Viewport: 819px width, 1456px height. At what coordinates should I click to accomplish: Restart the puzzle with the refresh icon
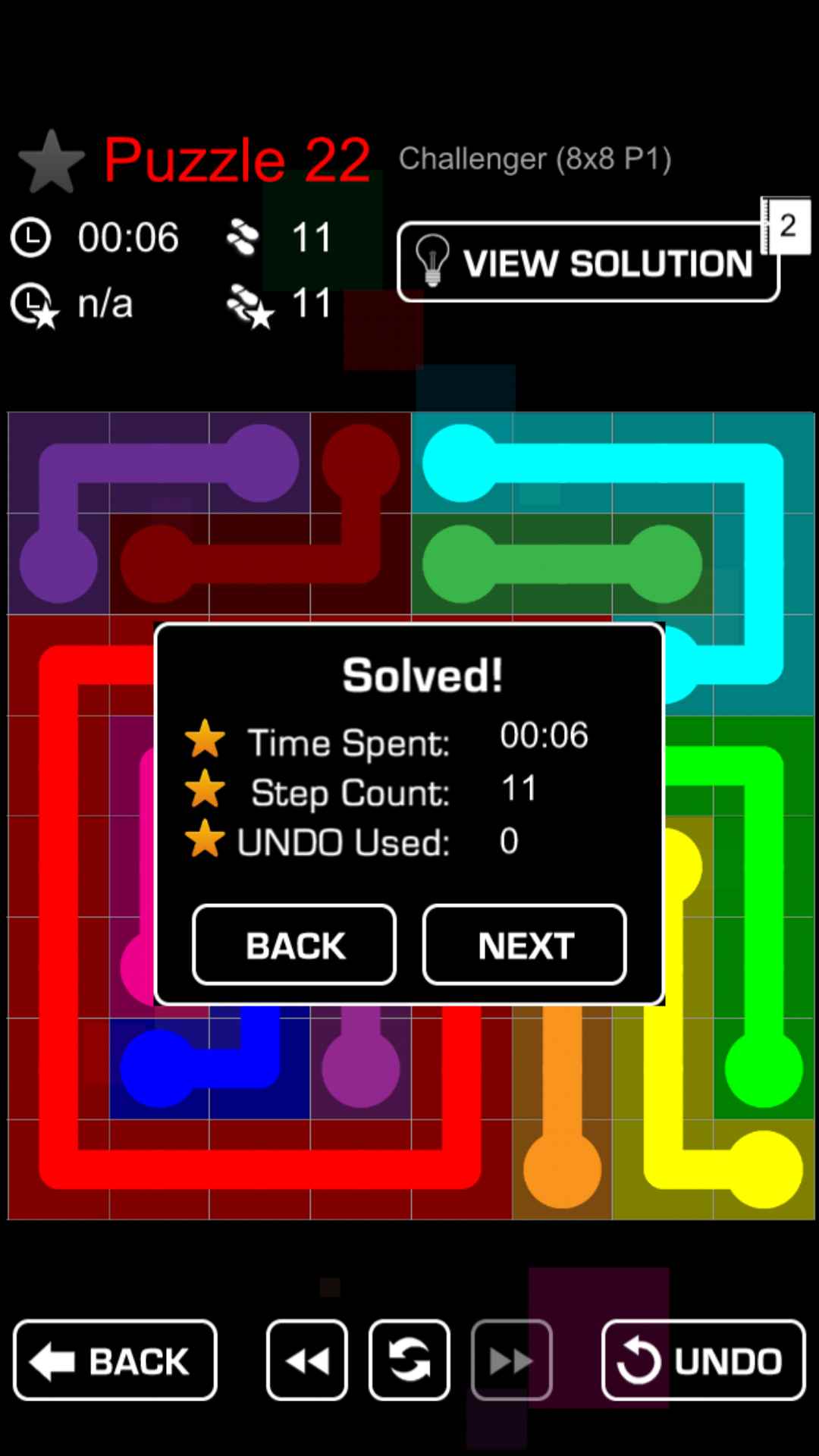click(x=409, y=1360)
